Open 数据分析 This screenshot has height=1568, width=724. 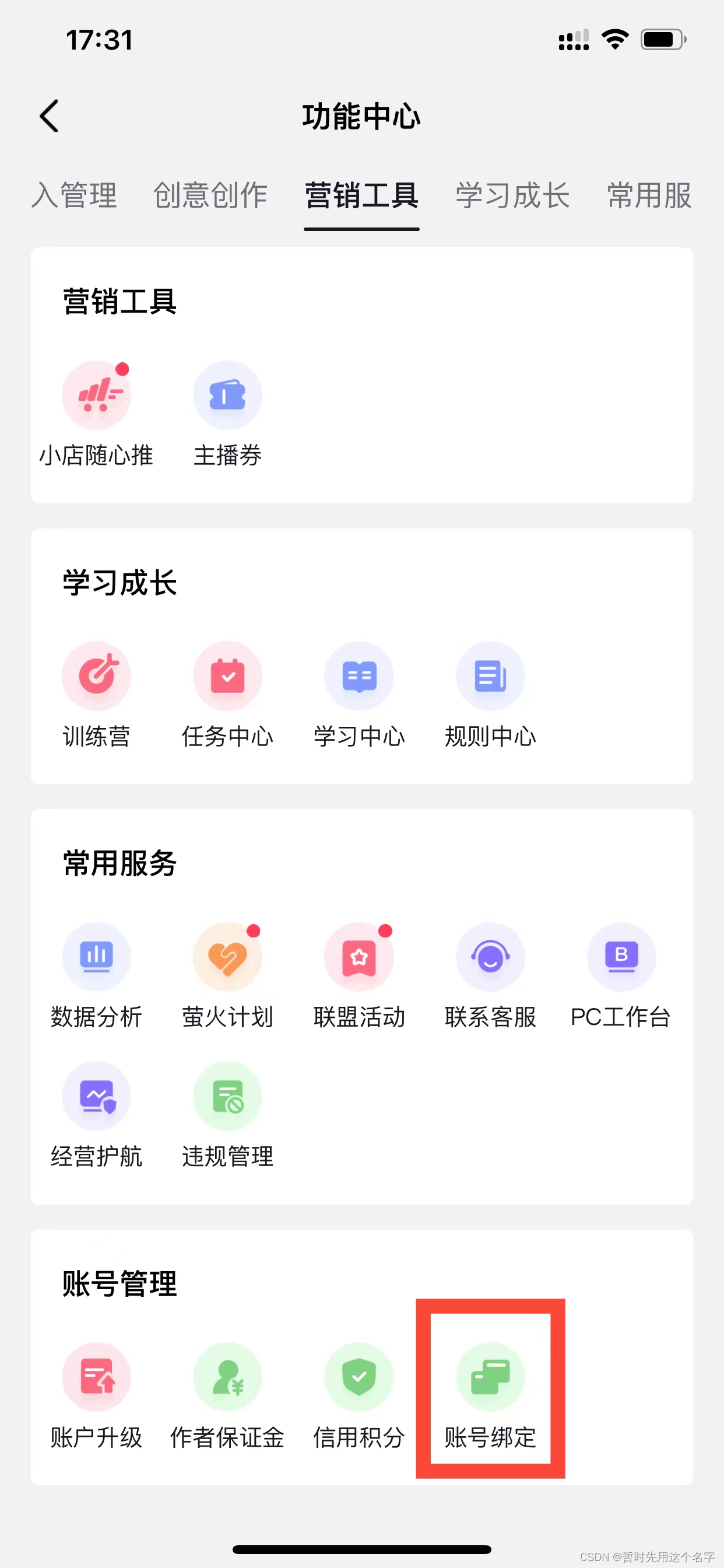coord(96,957)
